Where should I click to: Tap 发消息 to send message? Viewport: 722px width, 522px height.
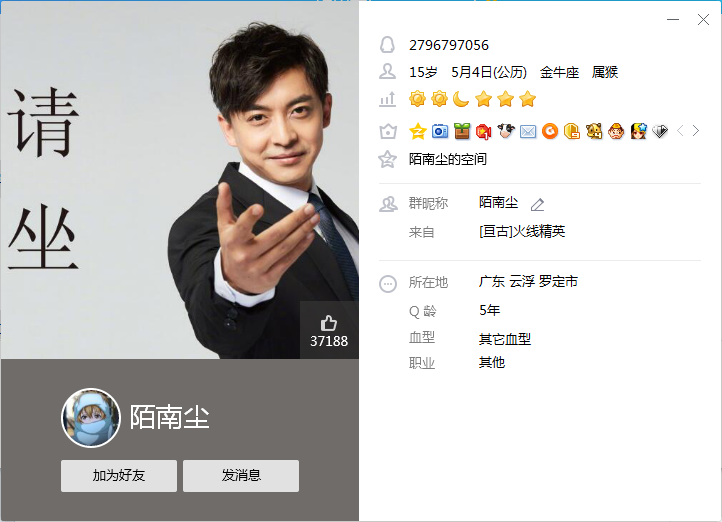point(241,476)
